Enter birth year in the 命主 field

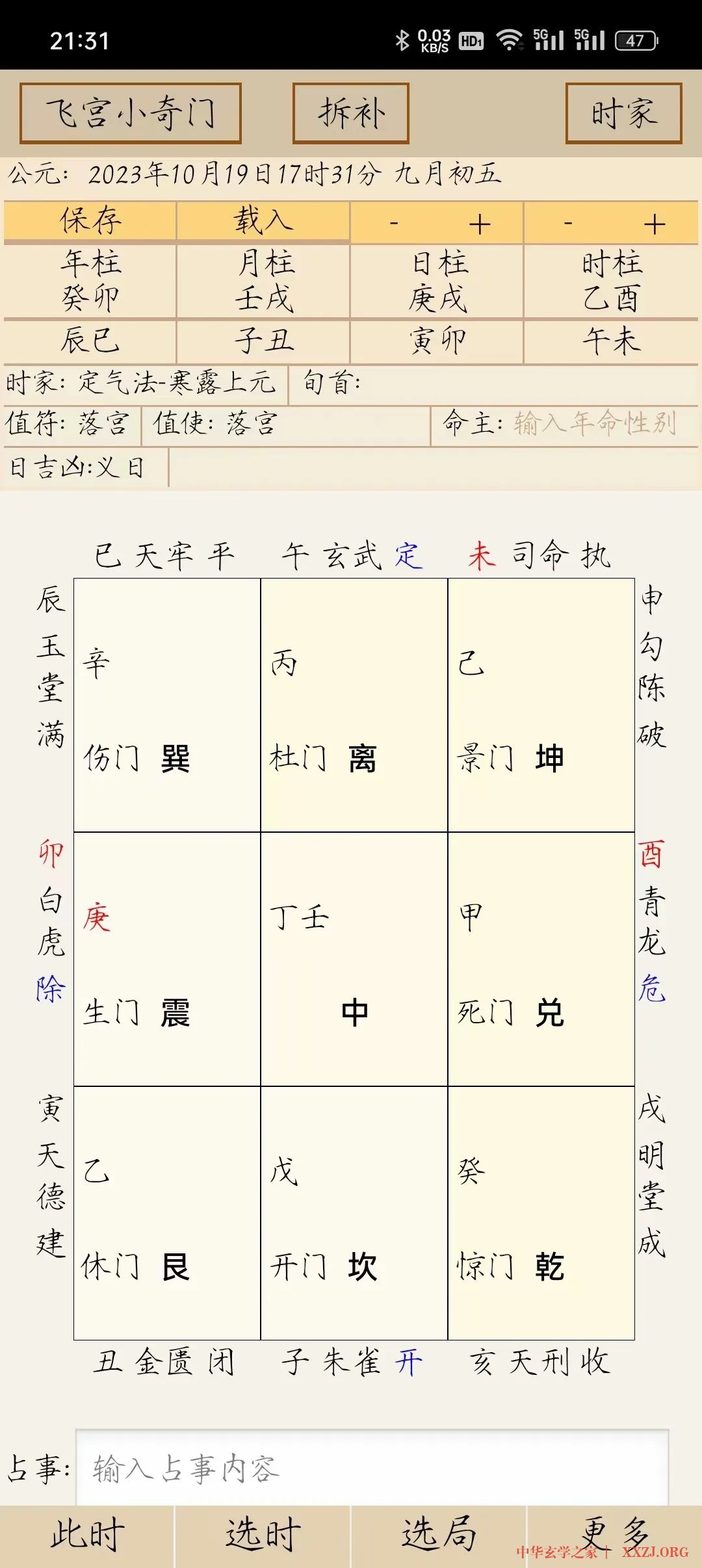(595, 424)
